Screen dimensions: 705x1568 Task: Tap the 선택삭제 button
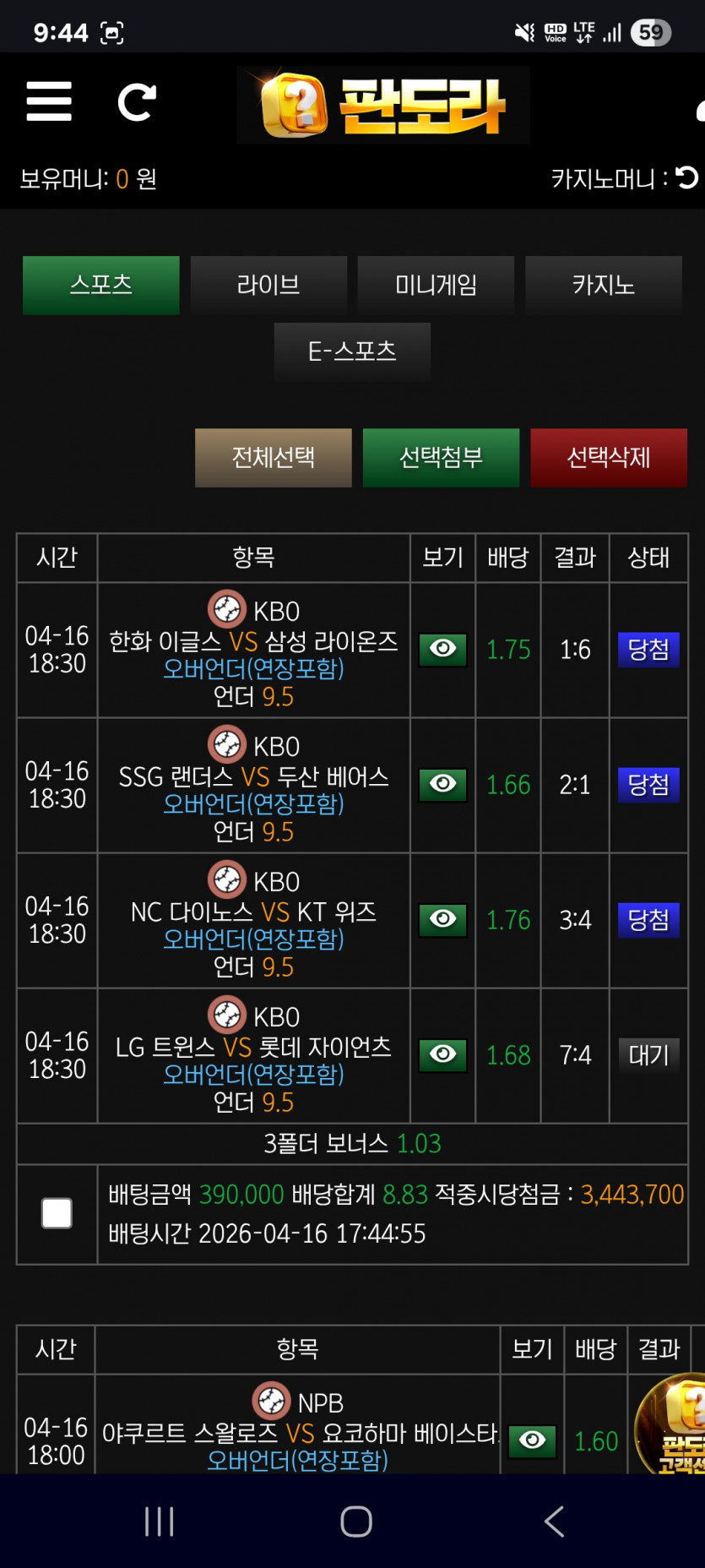(609, 458)
